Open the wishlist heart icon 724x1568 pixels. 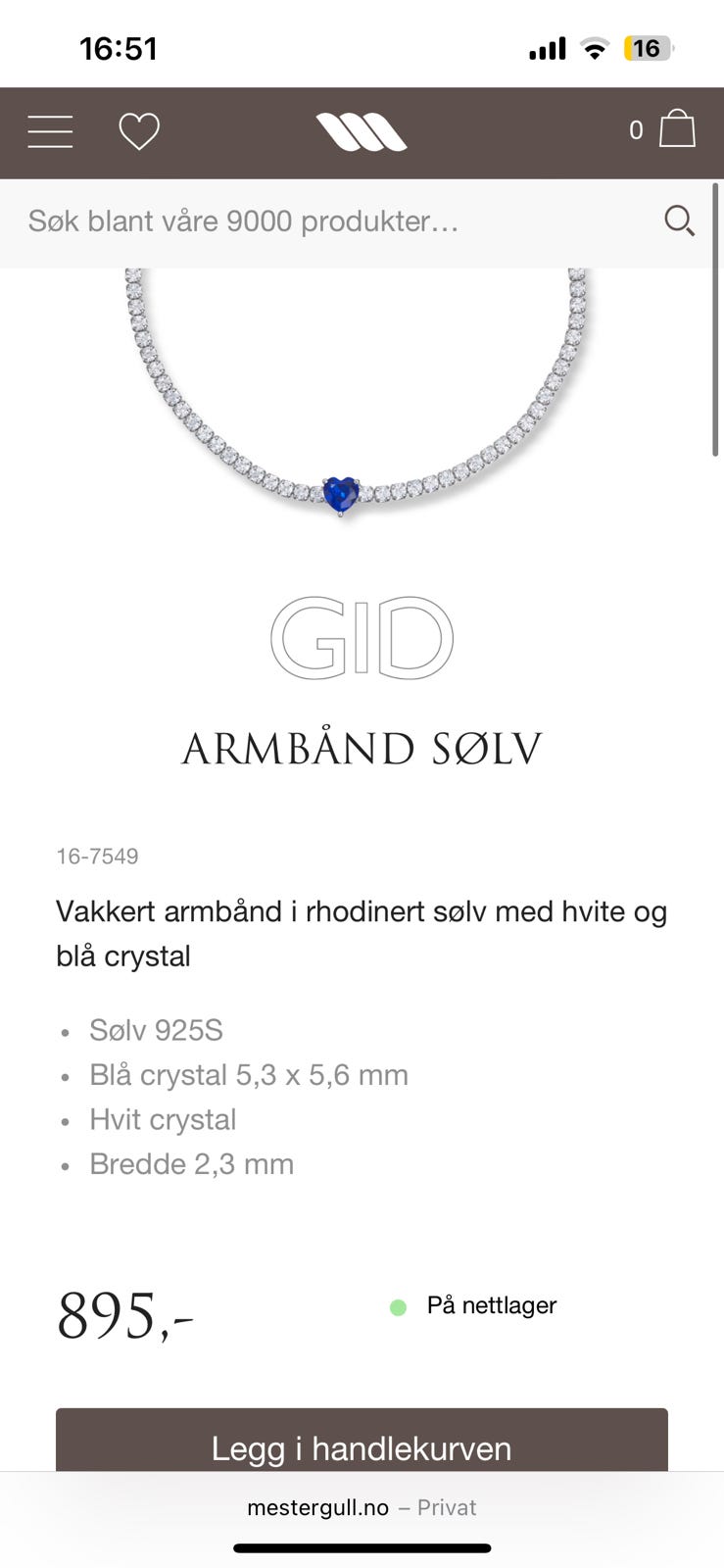click(x=138, y=130)
